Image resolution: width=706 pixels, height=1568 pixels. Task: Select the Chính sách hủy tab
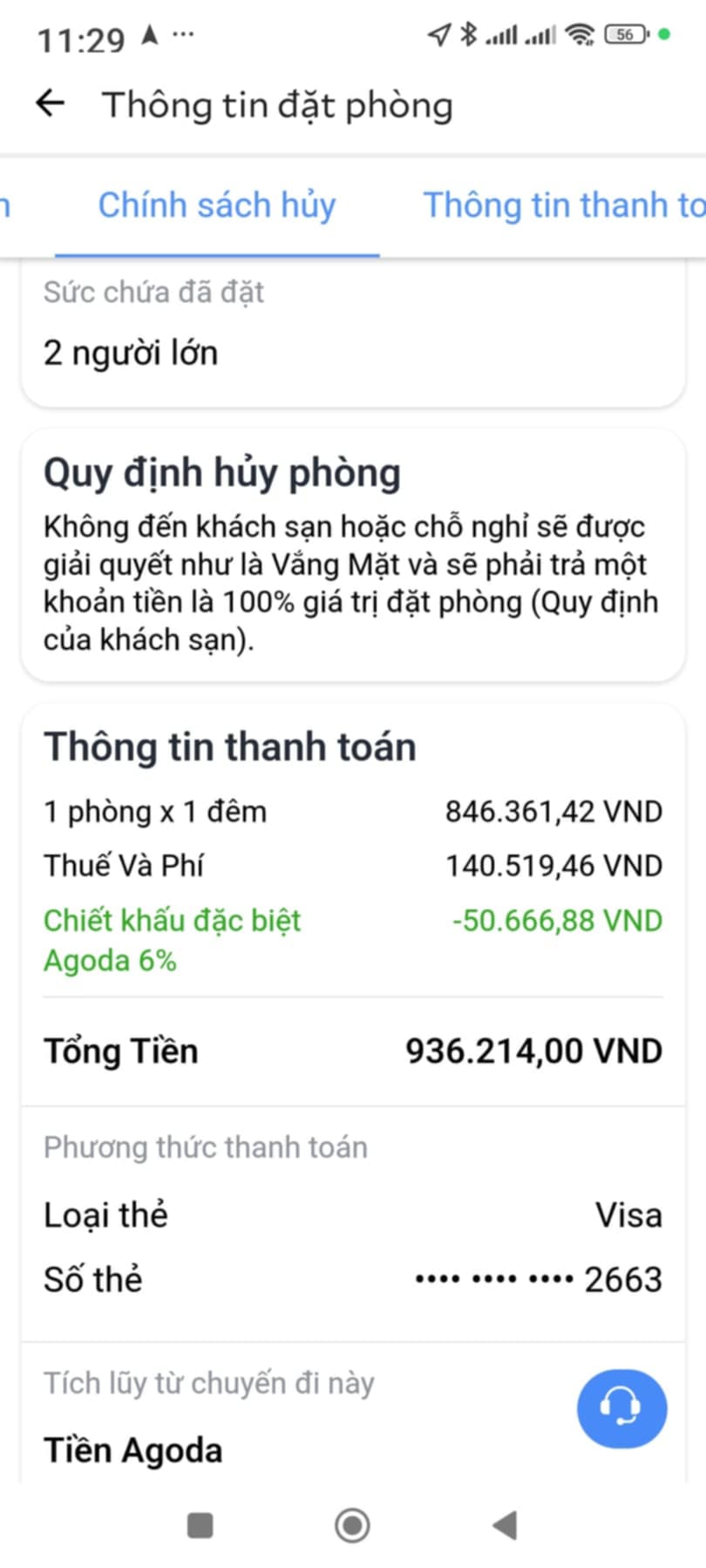[217, 206]
